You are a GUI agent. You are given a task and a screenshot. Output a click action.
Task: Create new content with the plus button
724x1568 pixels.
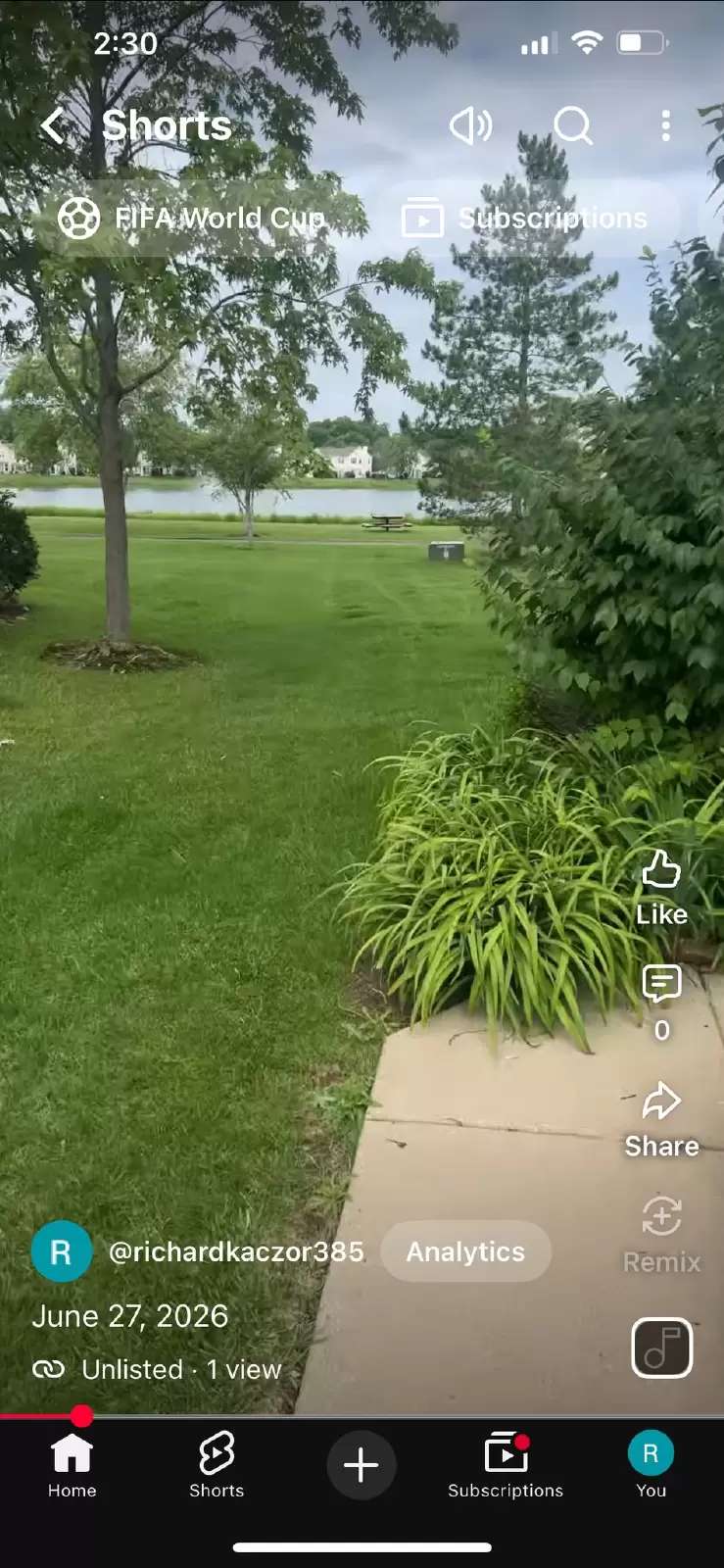(x=362, y=1465)
